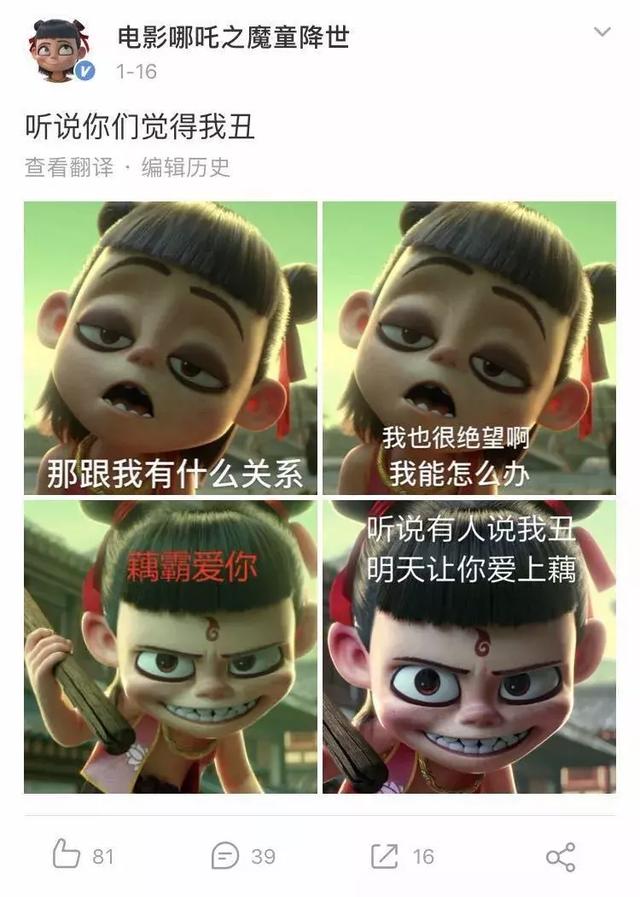Open image captioned 我也很绝望啊
640x897 pixels.
click(x=468, y=347)
